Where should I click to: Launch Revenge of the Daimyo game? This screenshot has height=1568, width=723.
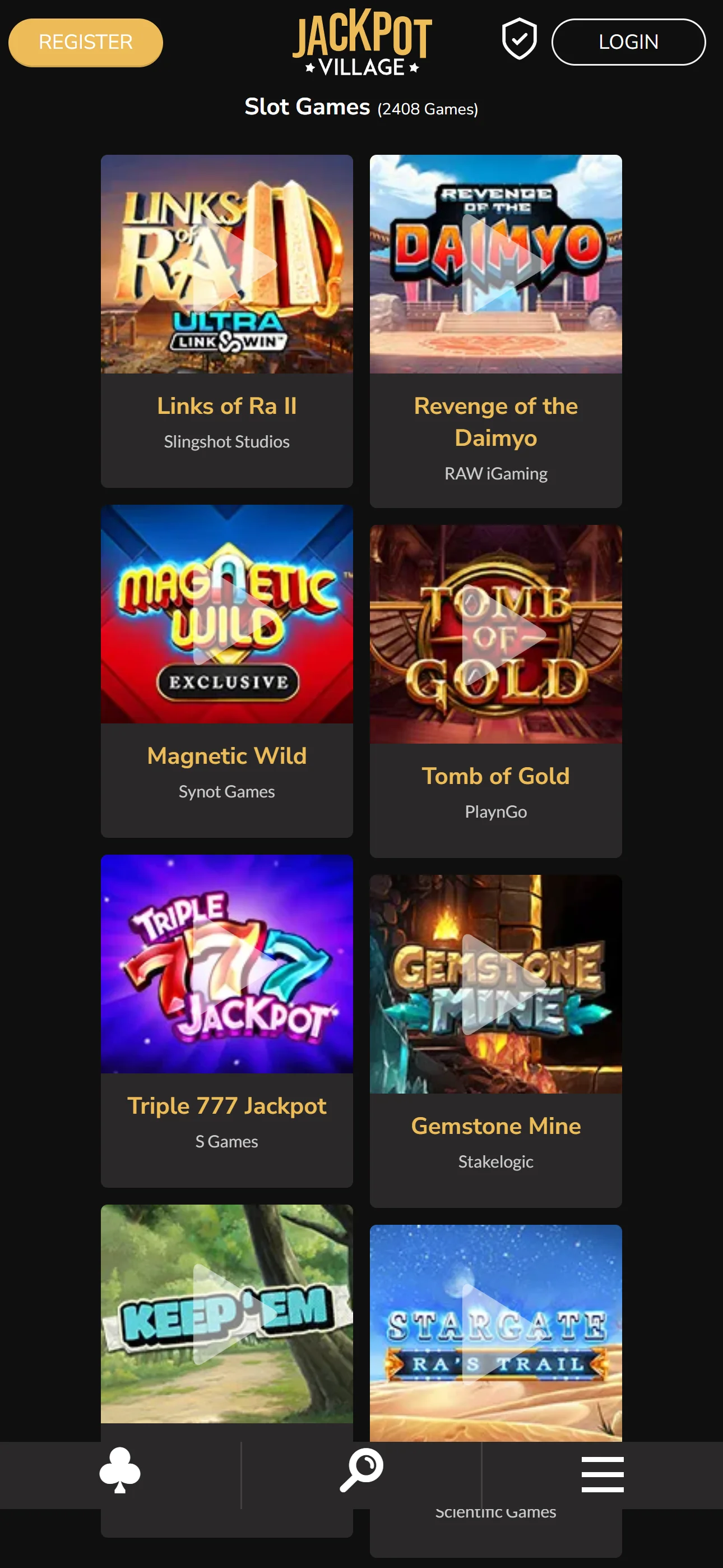click(495, 264)
